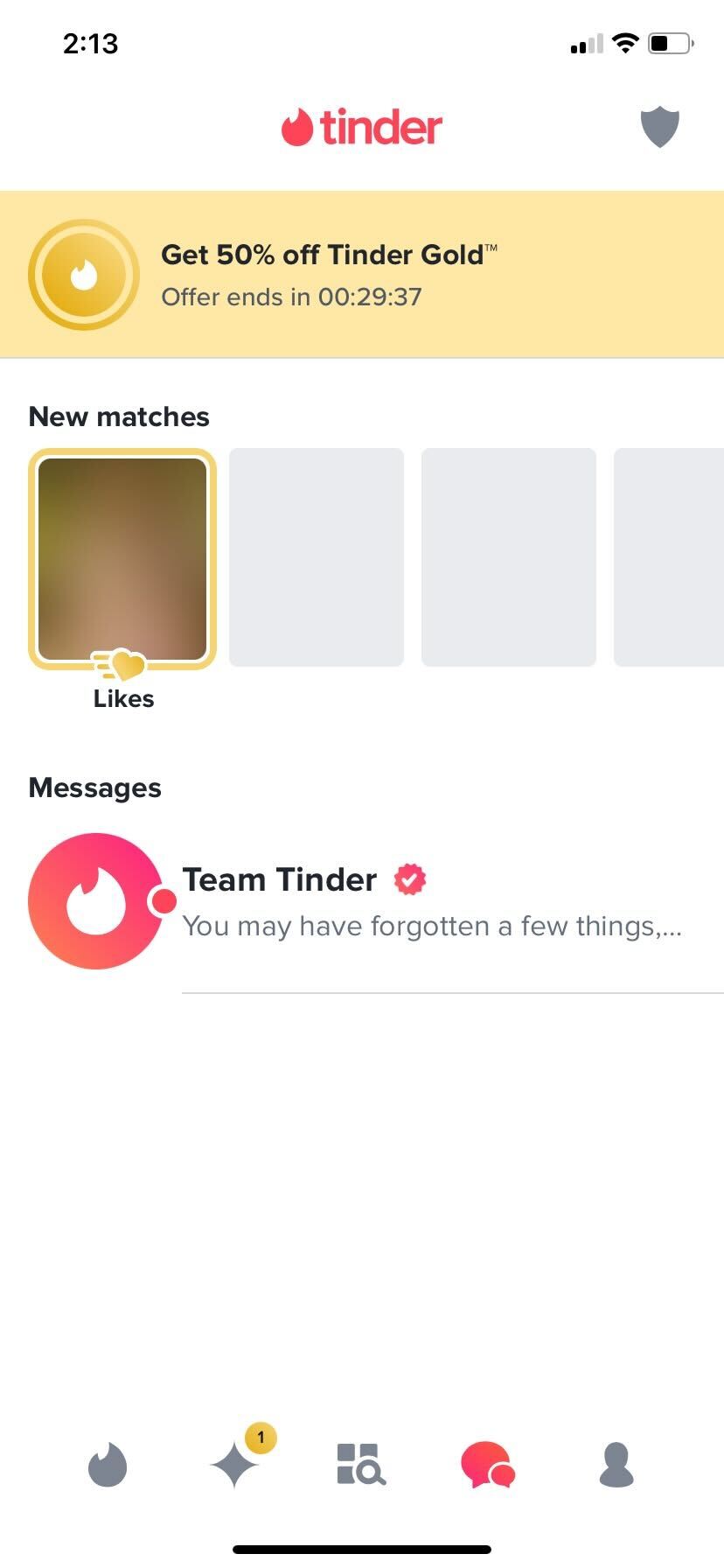Click the Tinder flame logo at top

(x=361, y=126)
